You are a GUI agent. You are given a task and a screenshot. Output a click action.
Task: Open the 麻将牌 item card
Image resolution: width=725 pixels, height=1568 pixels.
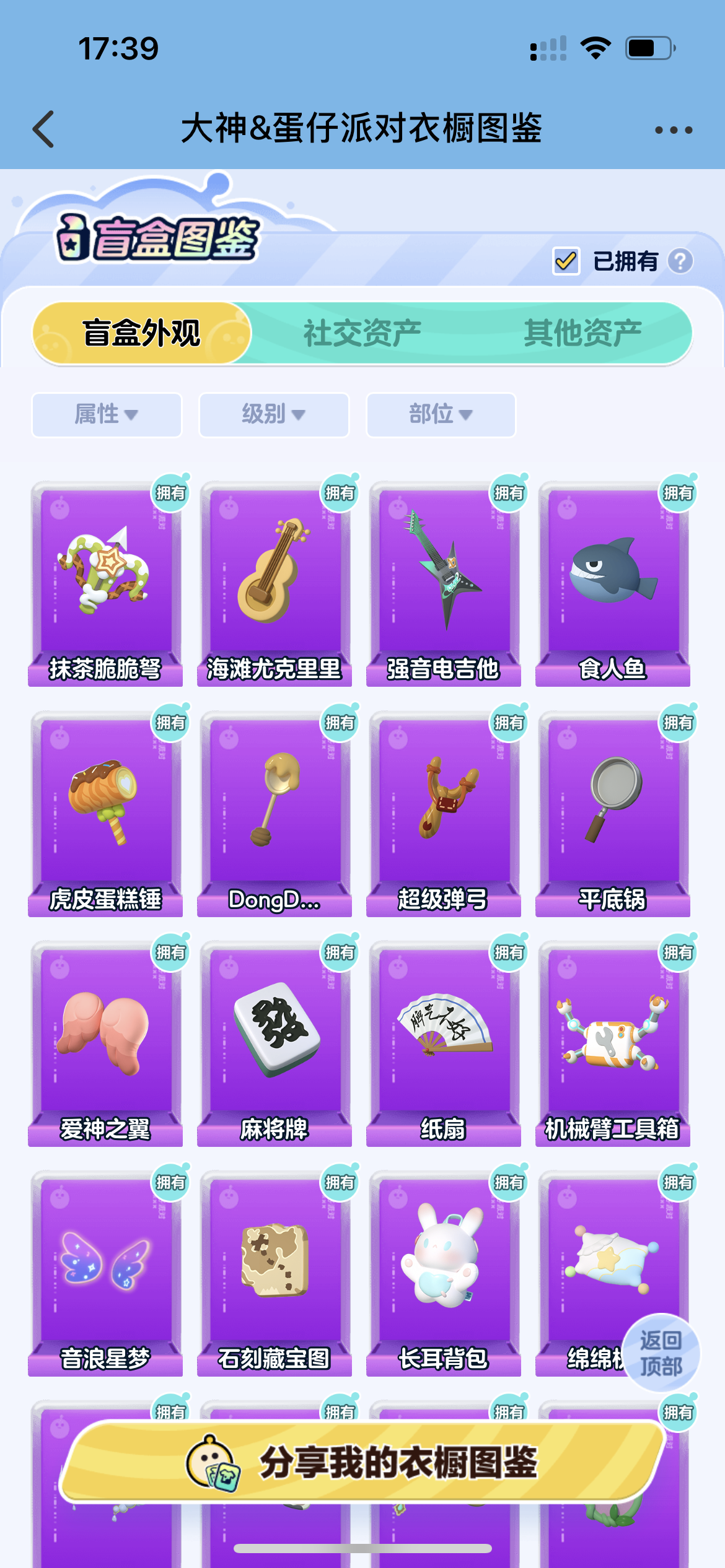click(x=275, y=1042)
